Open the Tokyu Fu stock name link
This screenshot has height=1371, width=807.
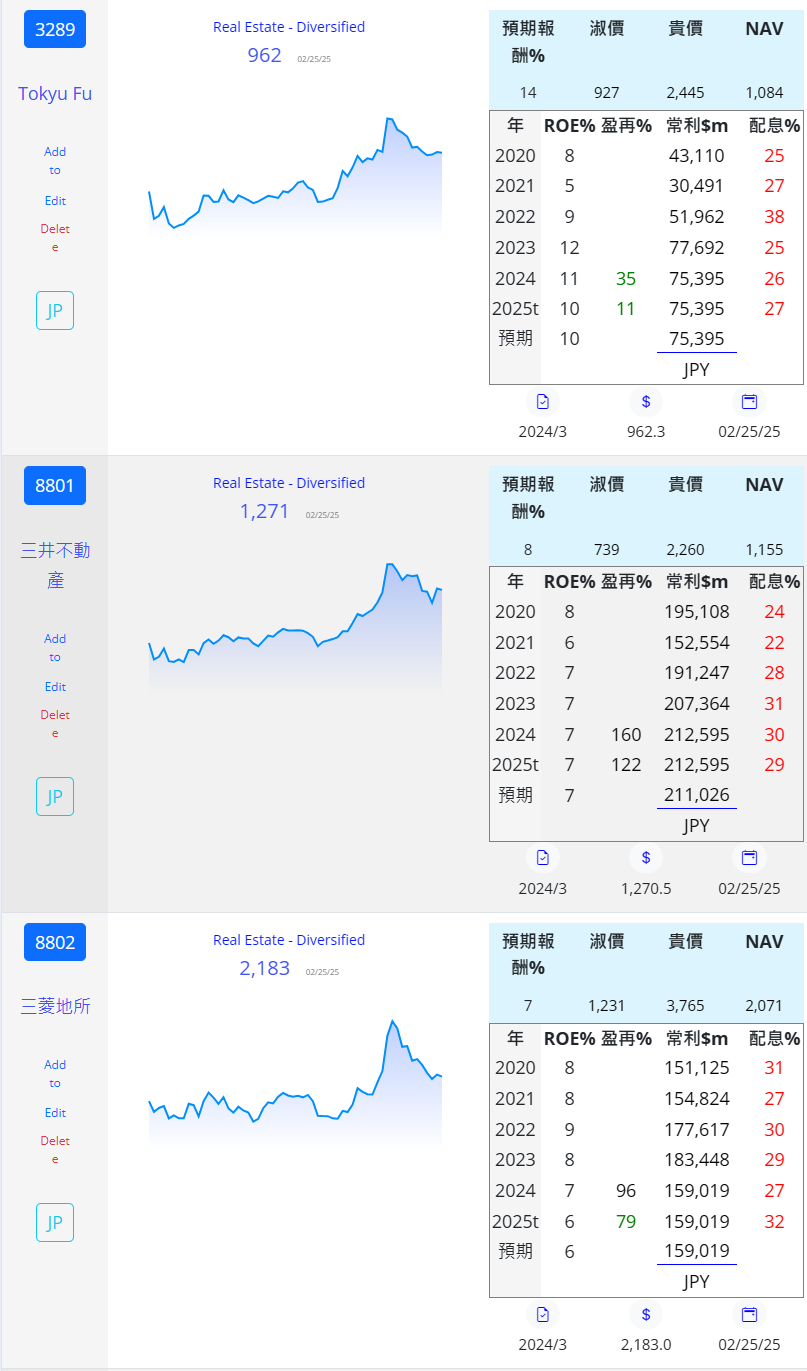click(55, 94)
